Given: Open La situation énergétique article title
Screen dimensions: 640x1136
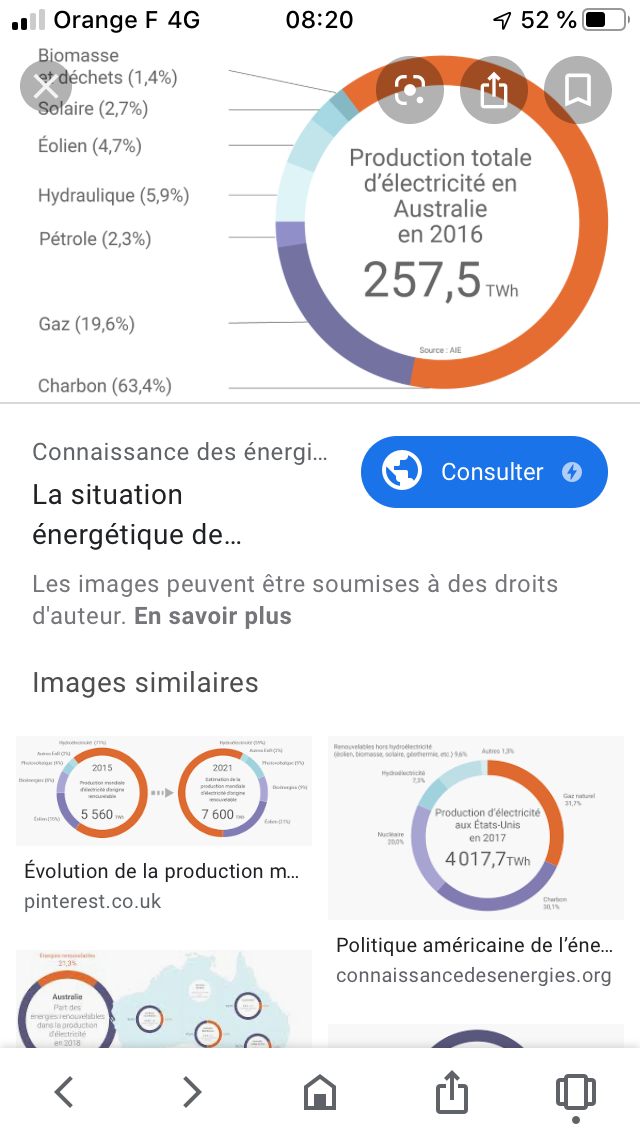Looking at the screenshot, I should pyautogui.click(x=137, y=514).
